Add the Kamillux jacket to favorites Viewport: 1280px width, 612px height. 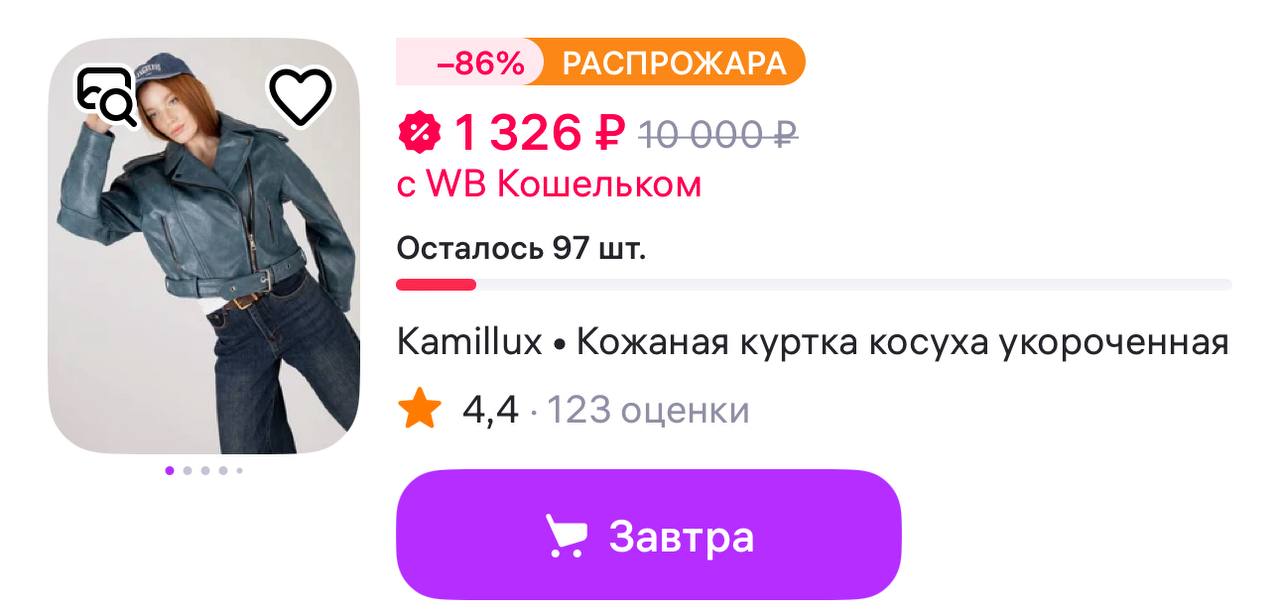click(300, 97)
